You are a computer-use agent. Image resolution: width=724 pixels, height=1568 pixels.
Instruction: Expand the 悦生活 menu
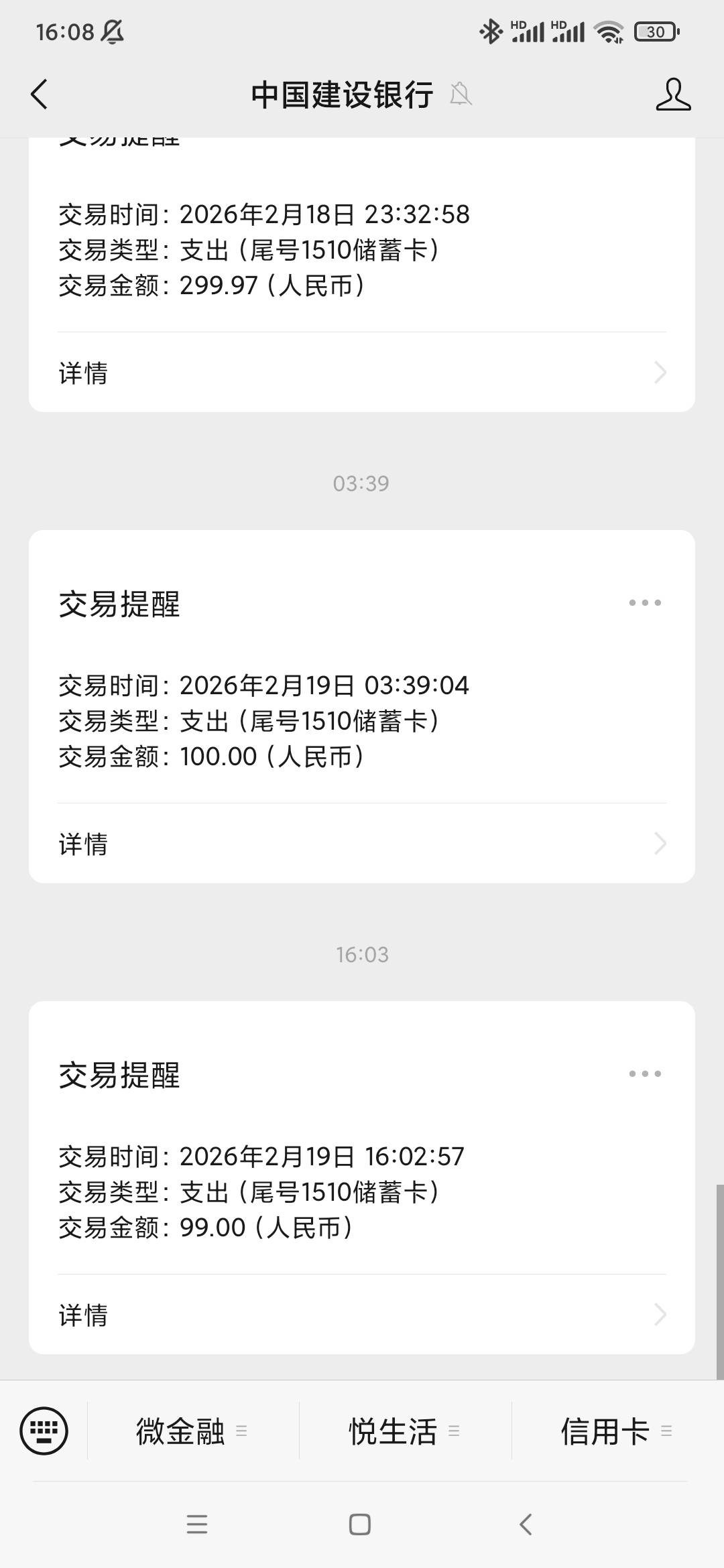tap(405, 1431)
